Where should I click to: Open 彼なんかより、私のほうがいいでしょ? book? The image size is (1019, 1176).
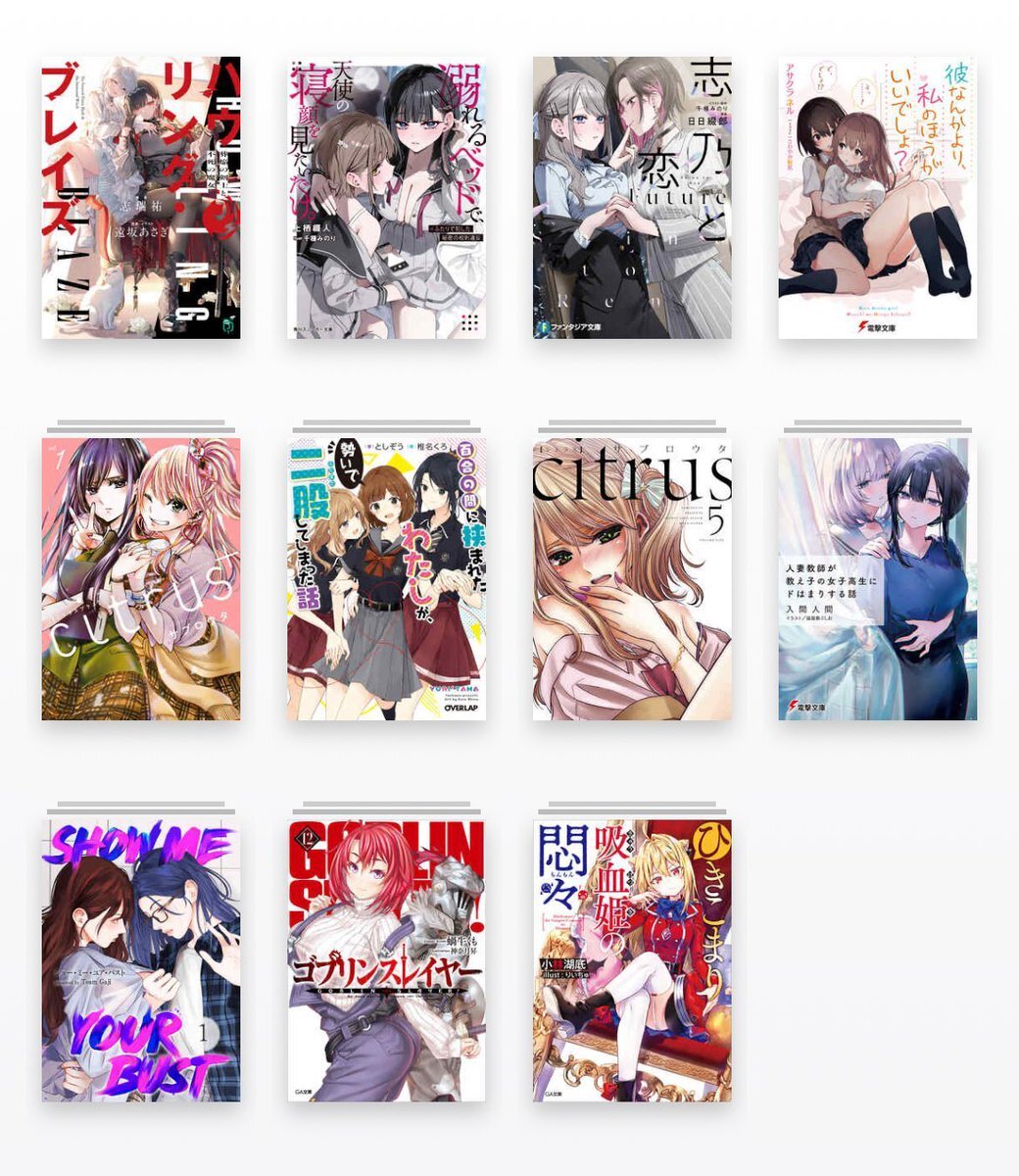click(x=877, y=198)
